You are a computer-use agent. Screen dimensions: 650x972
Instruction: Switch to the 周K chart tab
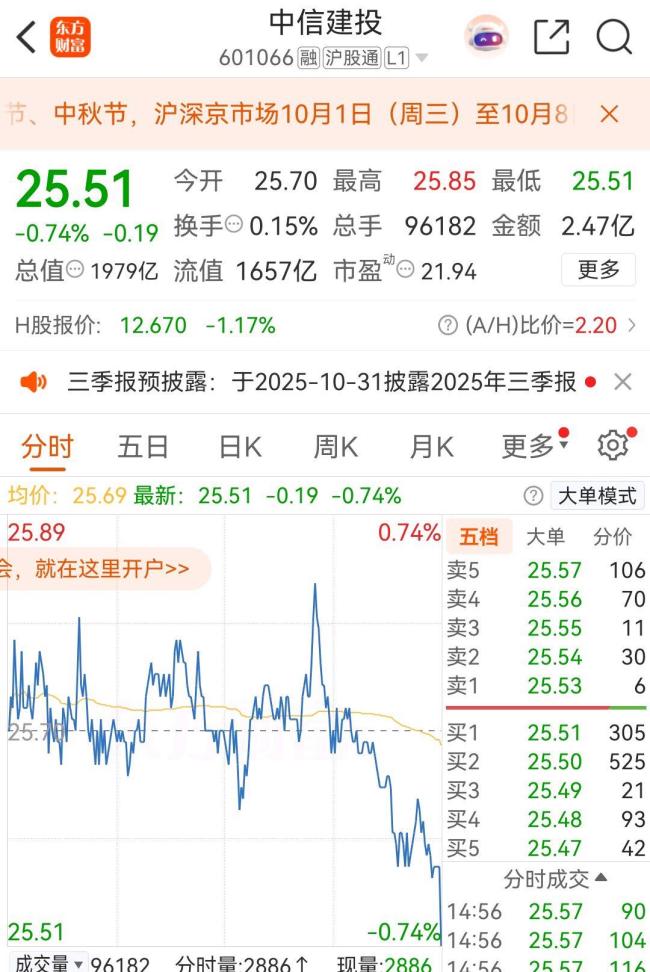click(x=336, y=446)
